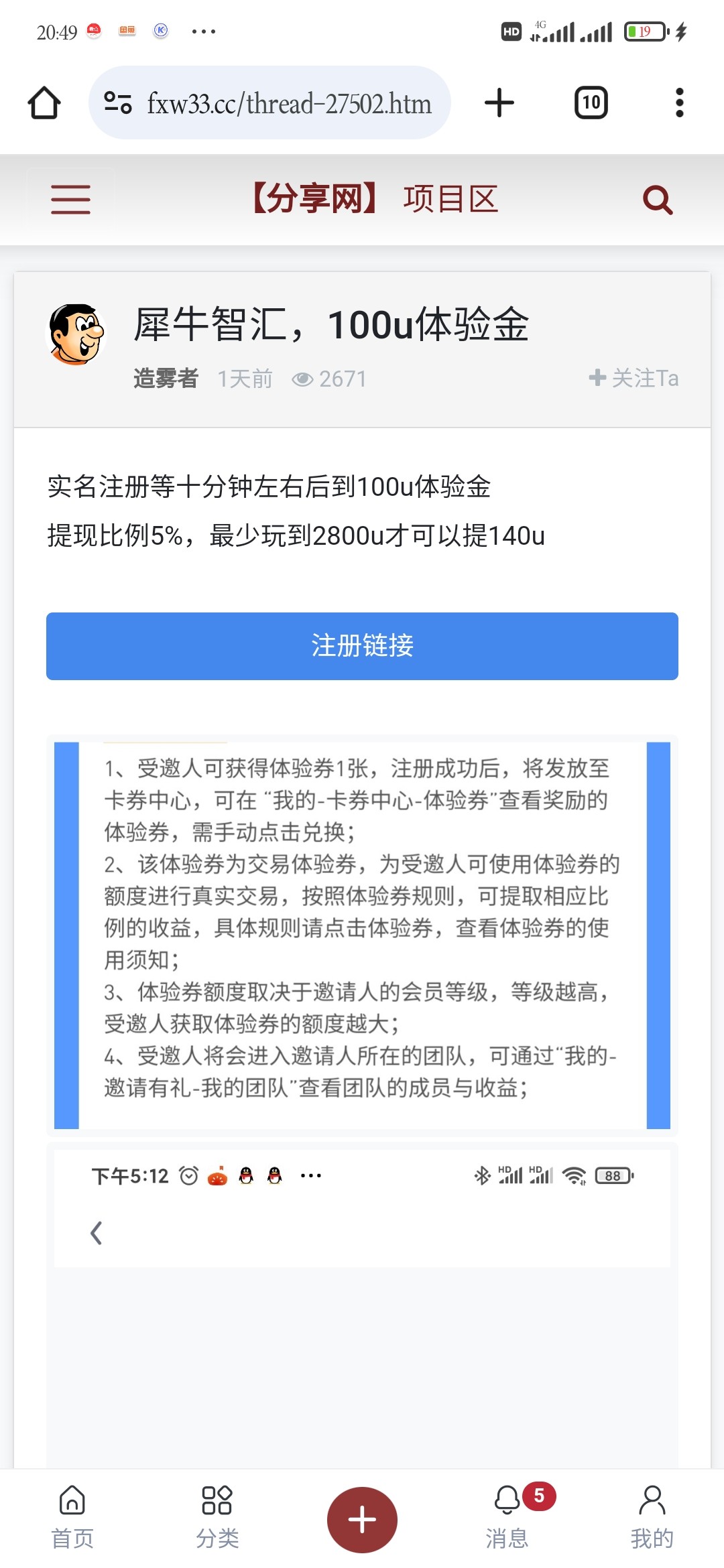
Task: View the 10 open tabs
Action: pyautogui.click(x=591, y=103)
